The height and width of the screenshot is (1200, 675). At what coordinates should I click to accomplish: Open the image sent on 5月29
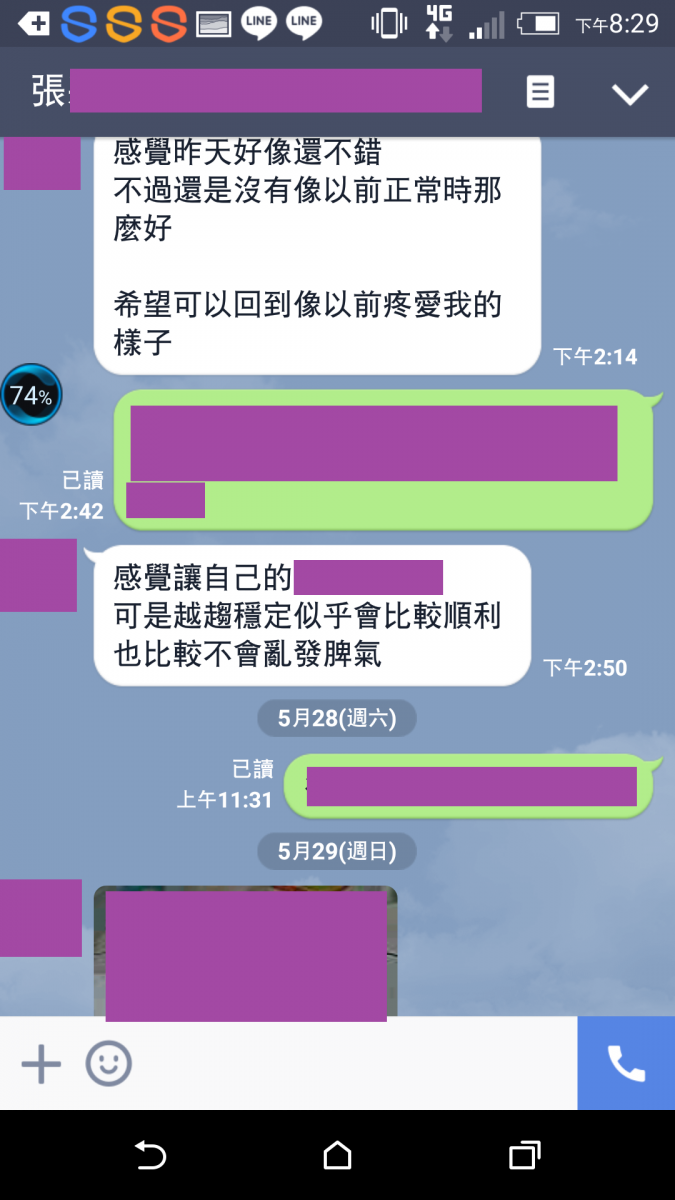click(x=245, y=952)
